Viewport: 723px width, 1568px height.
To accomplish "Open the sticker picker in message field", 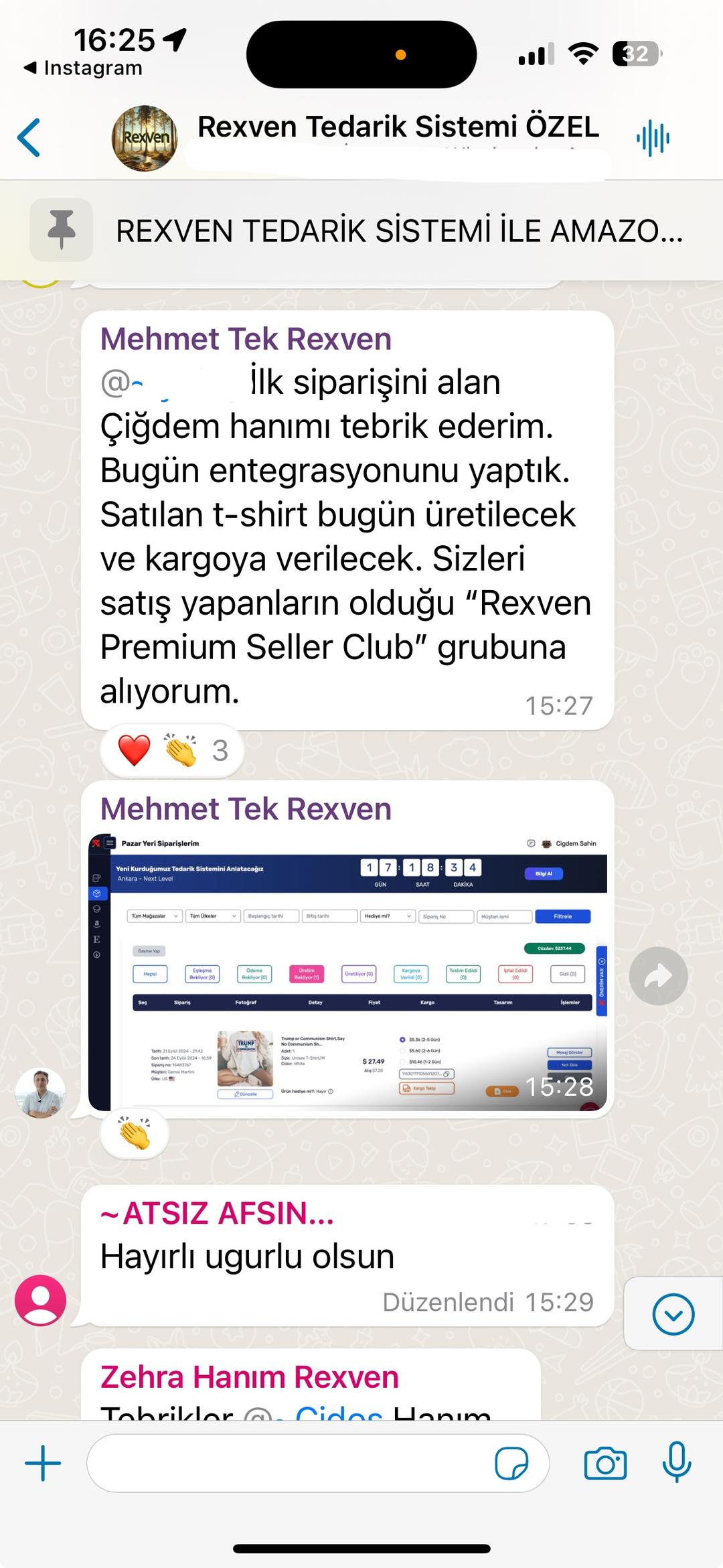I will [511, 1463].
